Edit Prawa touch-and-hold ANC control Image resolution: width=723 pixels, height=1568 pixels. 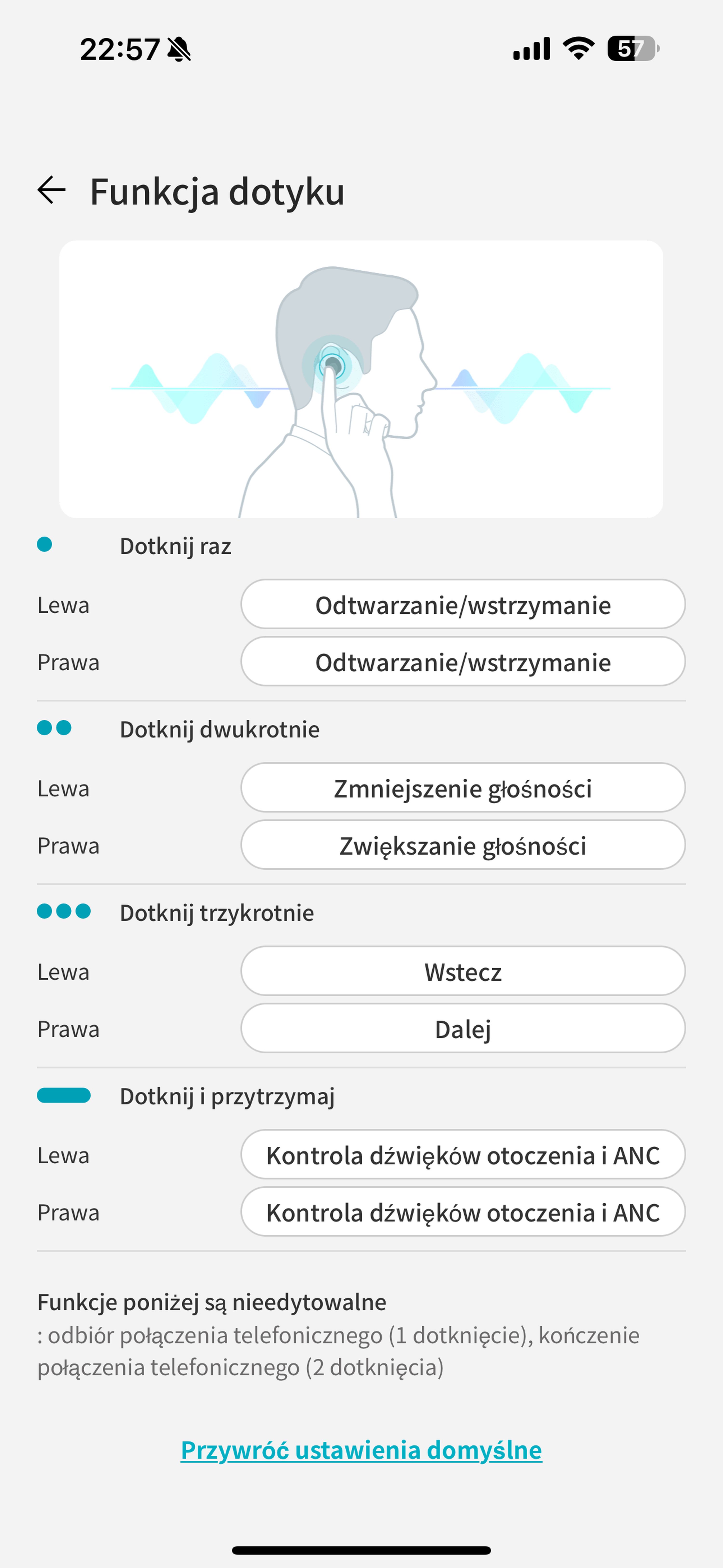coord(463,1212)
